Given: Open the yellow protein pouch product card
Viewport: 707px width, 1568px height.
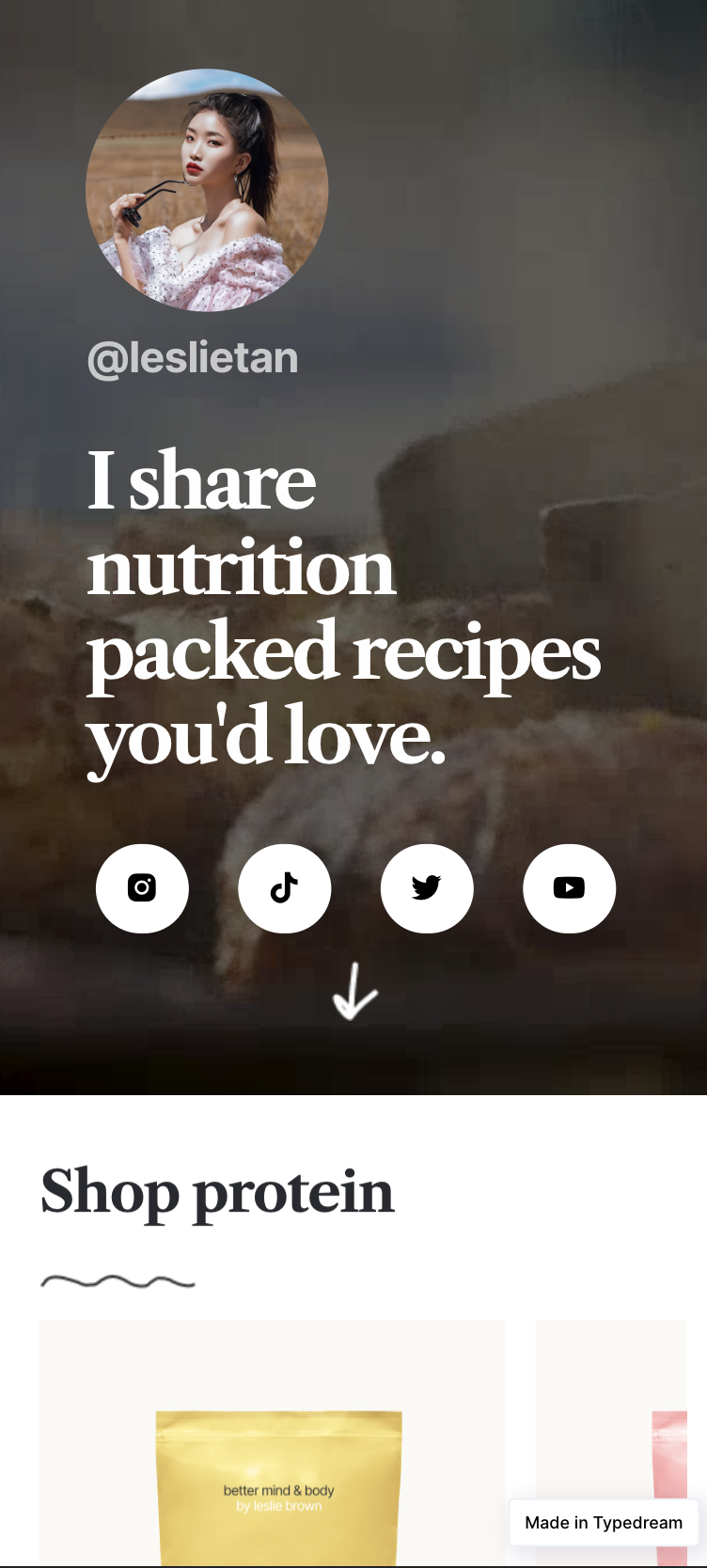Looking at the screenshot, I should click(x=273, y=1448).
